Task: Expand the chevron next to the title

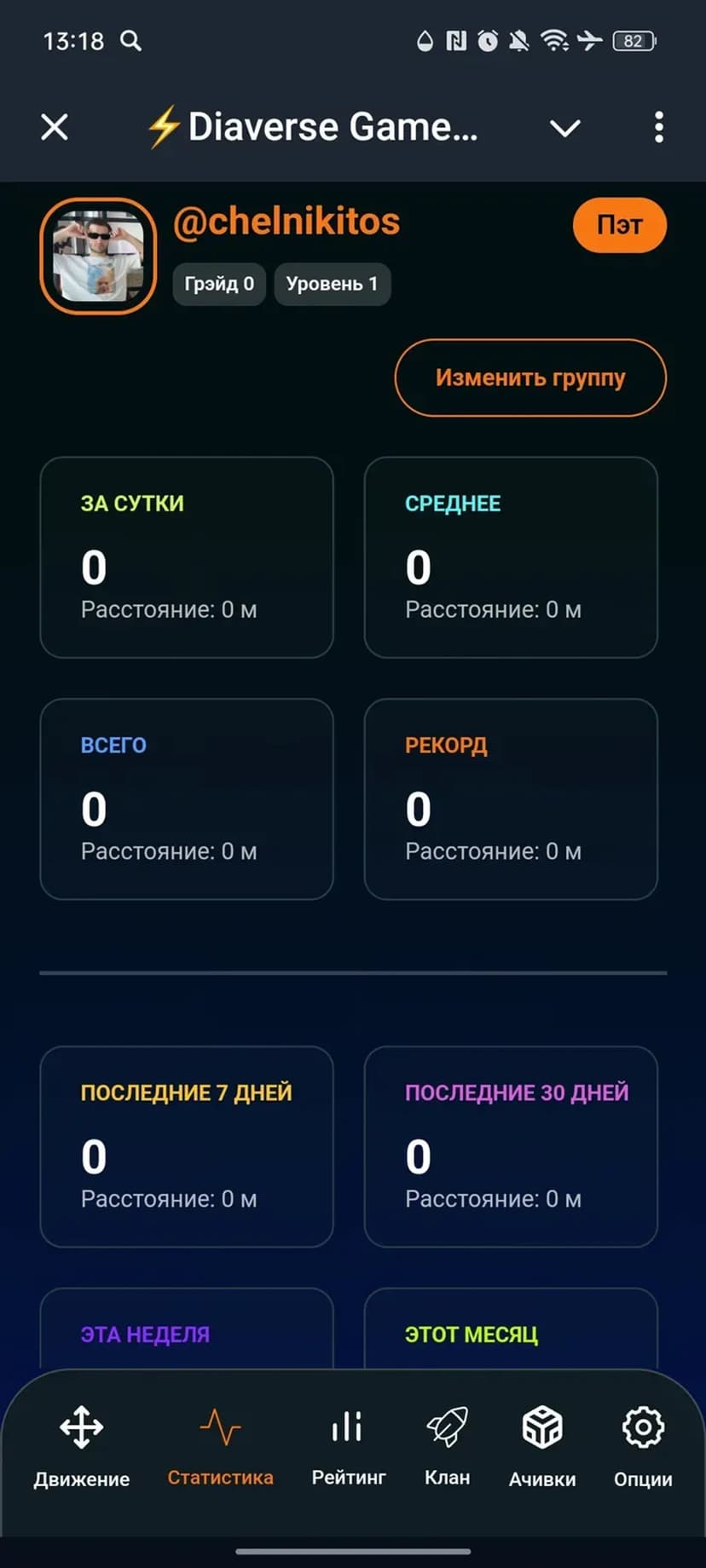Action: tap(564, 128)
